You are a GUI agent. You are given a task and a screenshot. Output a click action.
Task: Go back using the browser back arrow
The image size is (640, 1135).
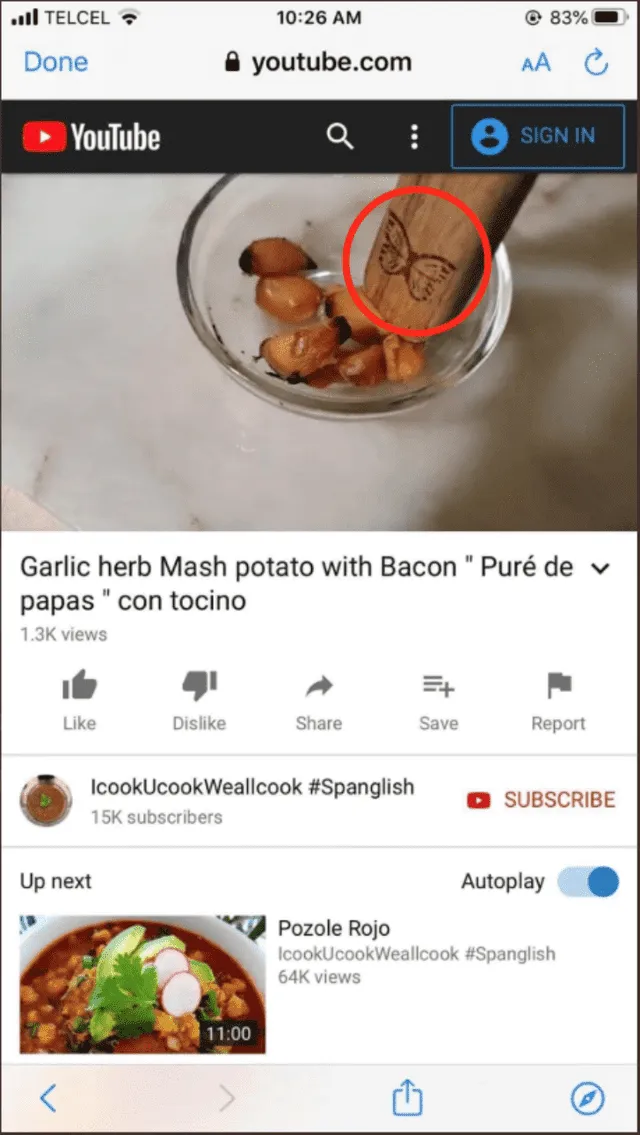click(47, 1099)
